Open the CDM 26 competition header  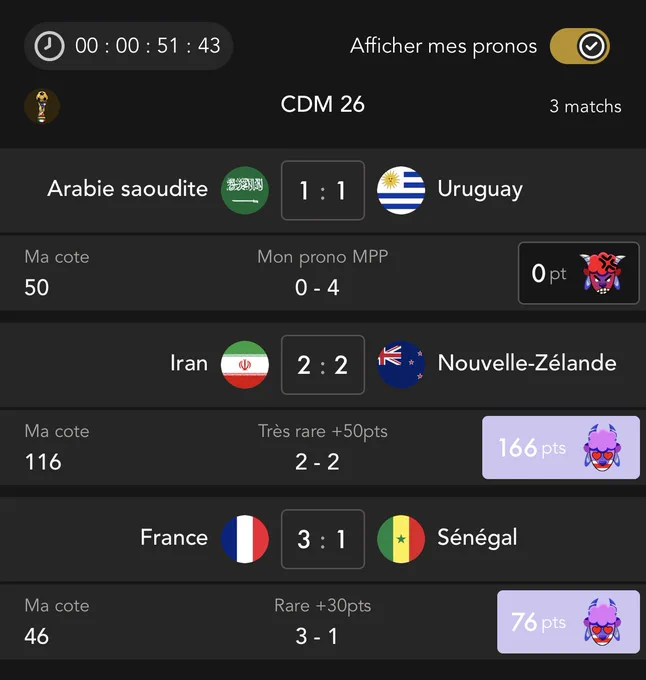pos(323,105)
